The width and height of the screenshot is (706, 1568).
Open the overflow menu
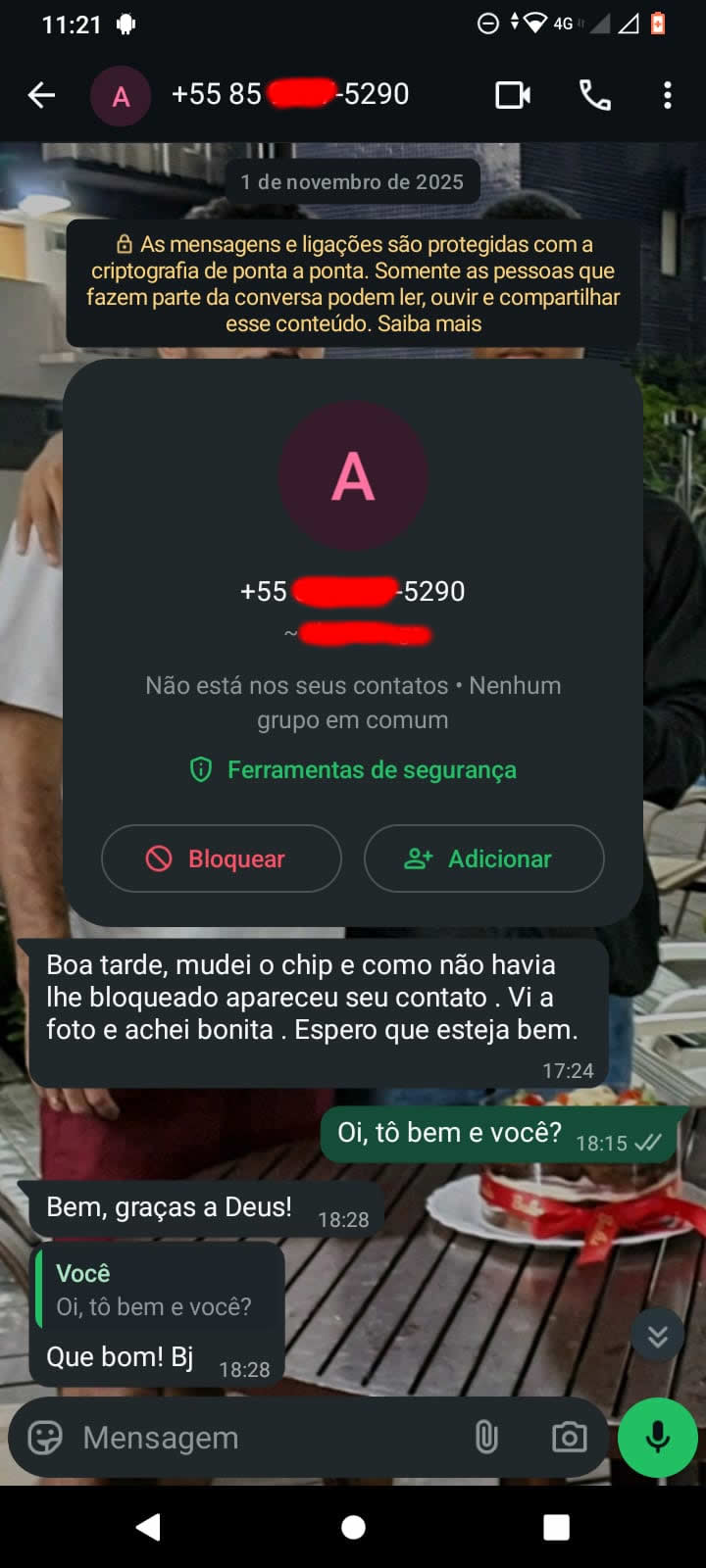click(668, 95)
